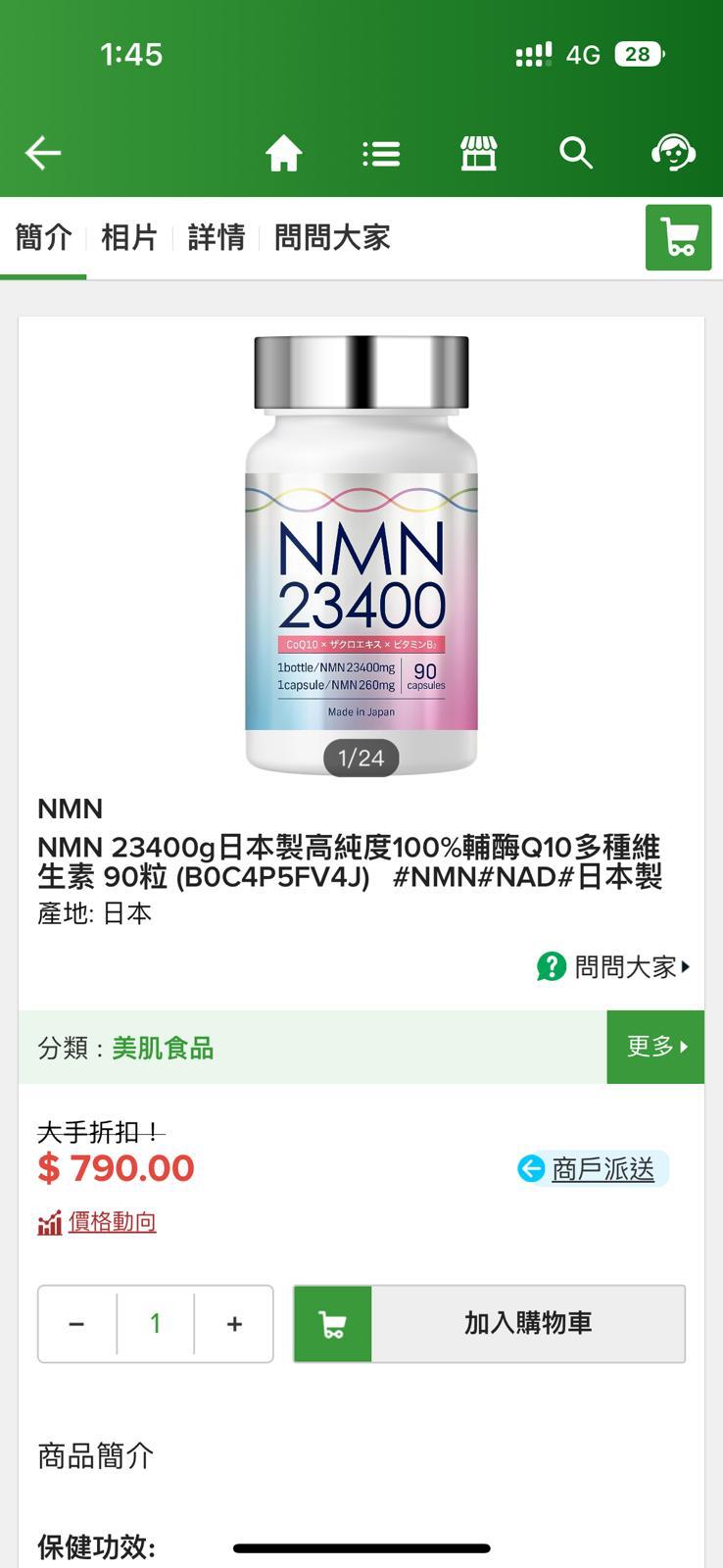The width and height of the screenshot is (723, 1568).
Task: Open the 美肌食品 category
Action: pos(163,1048)
